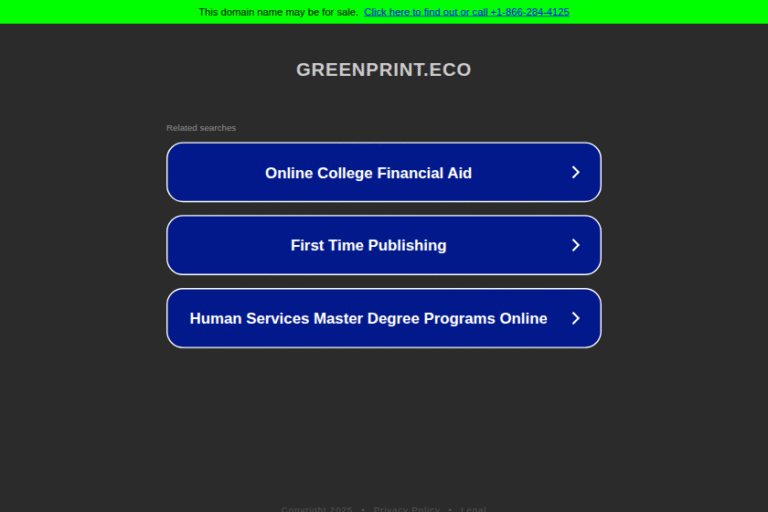
Task: Open the domain for sale link
Action: (466, 12)
